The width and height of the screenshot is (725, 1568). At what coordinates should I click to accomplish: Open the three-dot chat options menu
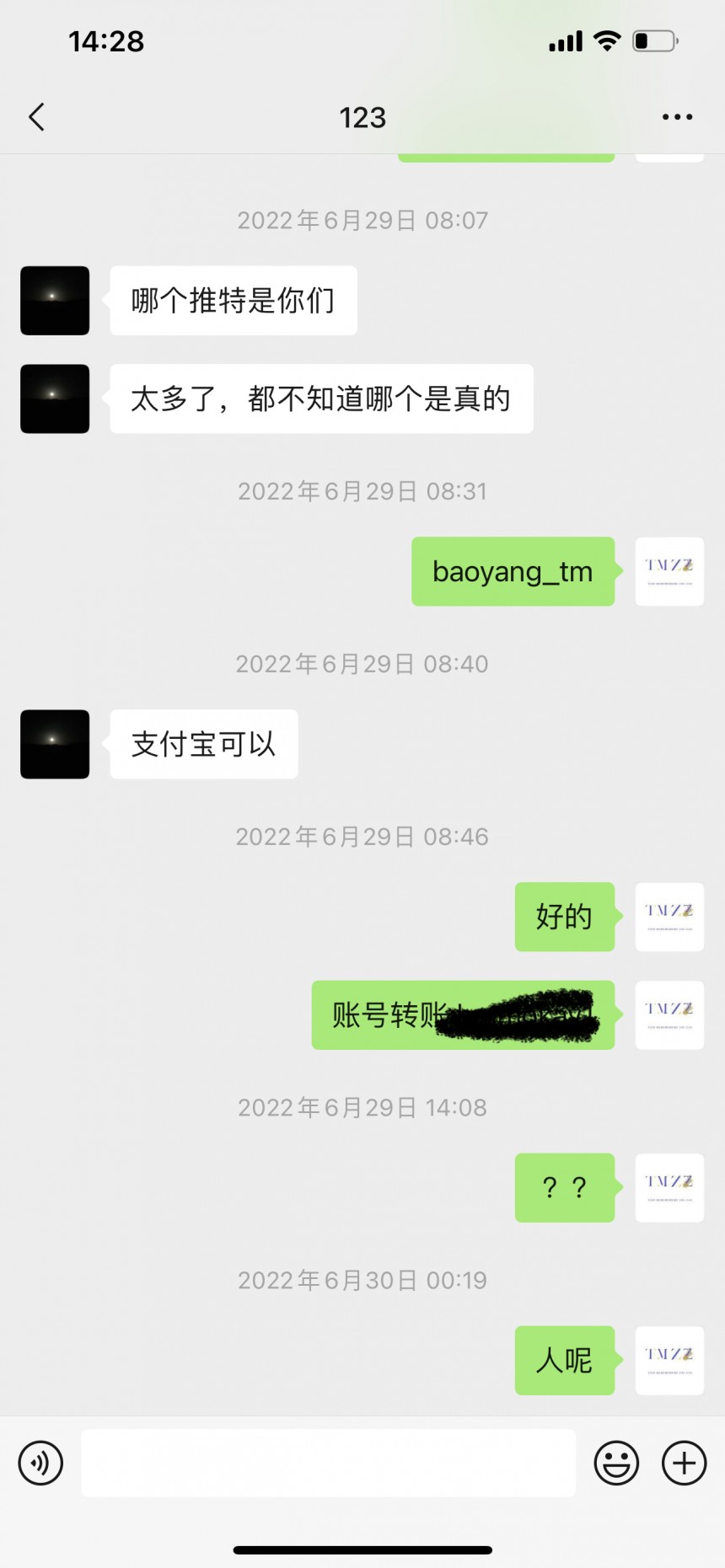coord(677,117)
